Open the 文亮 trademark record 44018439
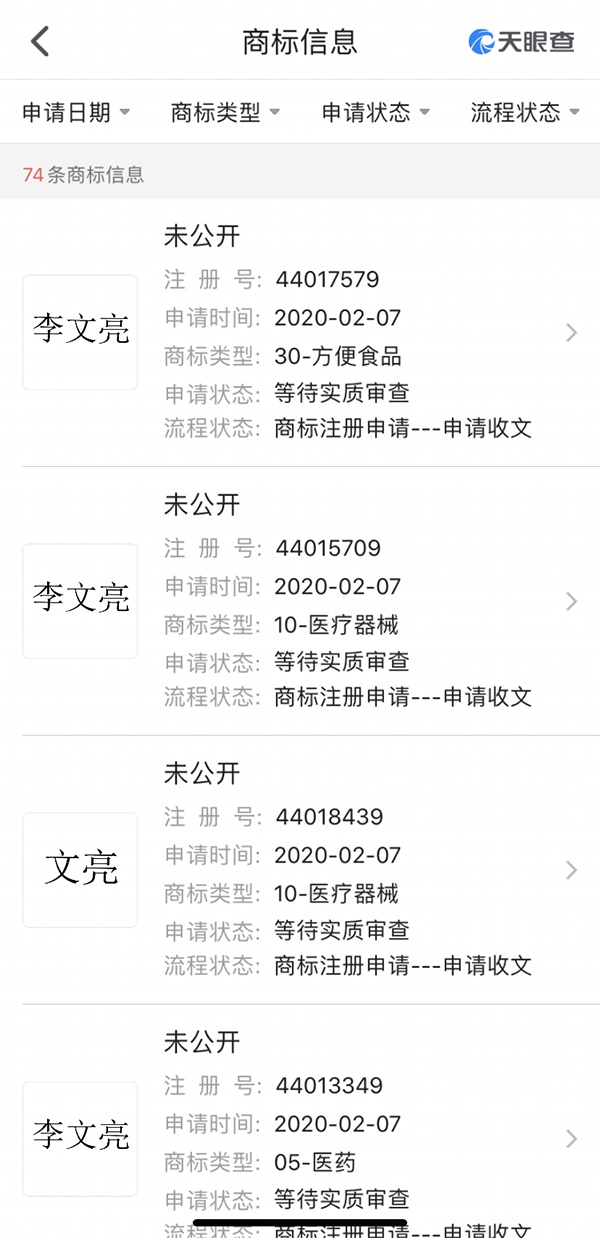 click(300, 870)
